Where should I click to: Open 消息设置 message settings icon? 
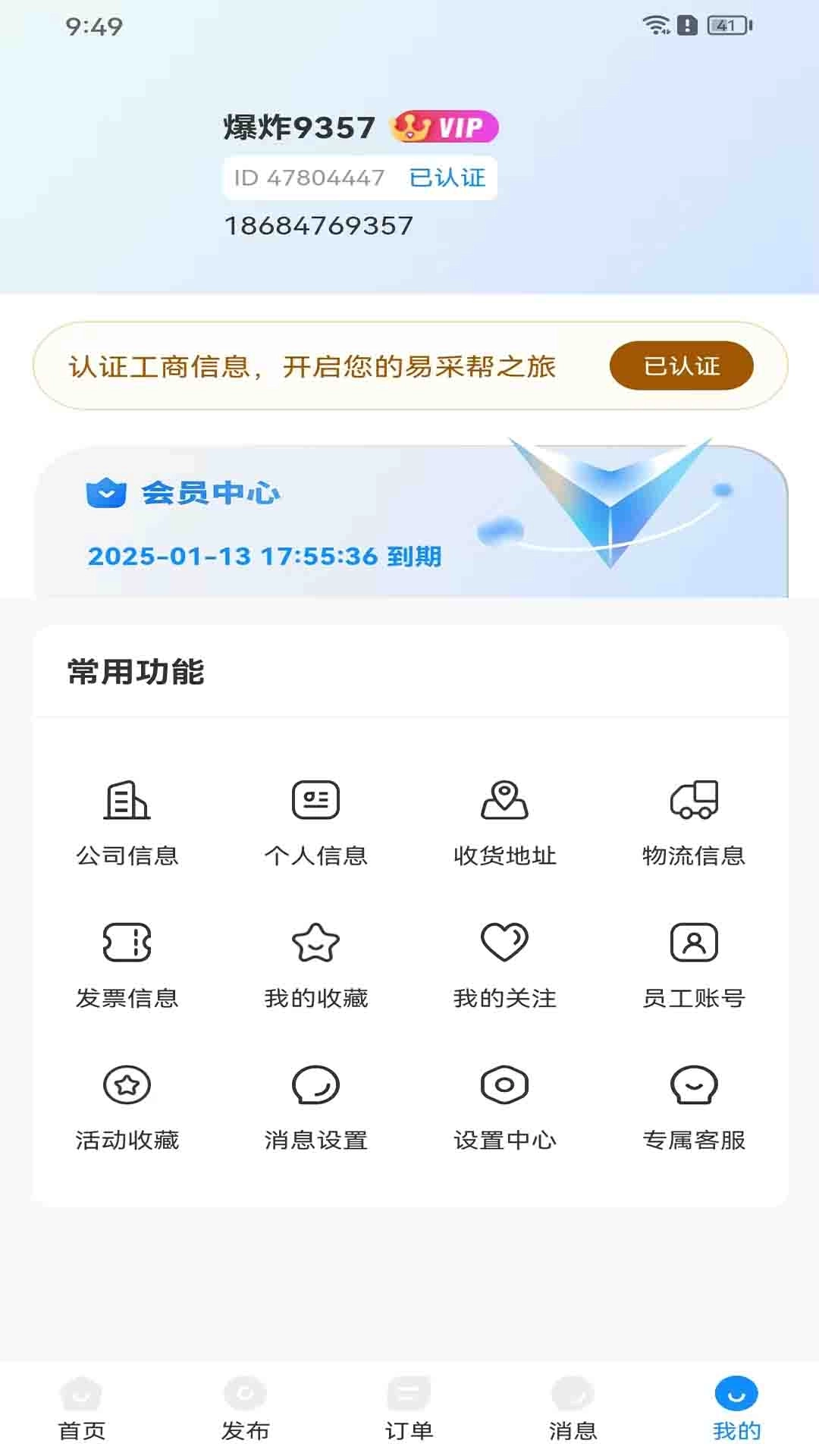316,1086
